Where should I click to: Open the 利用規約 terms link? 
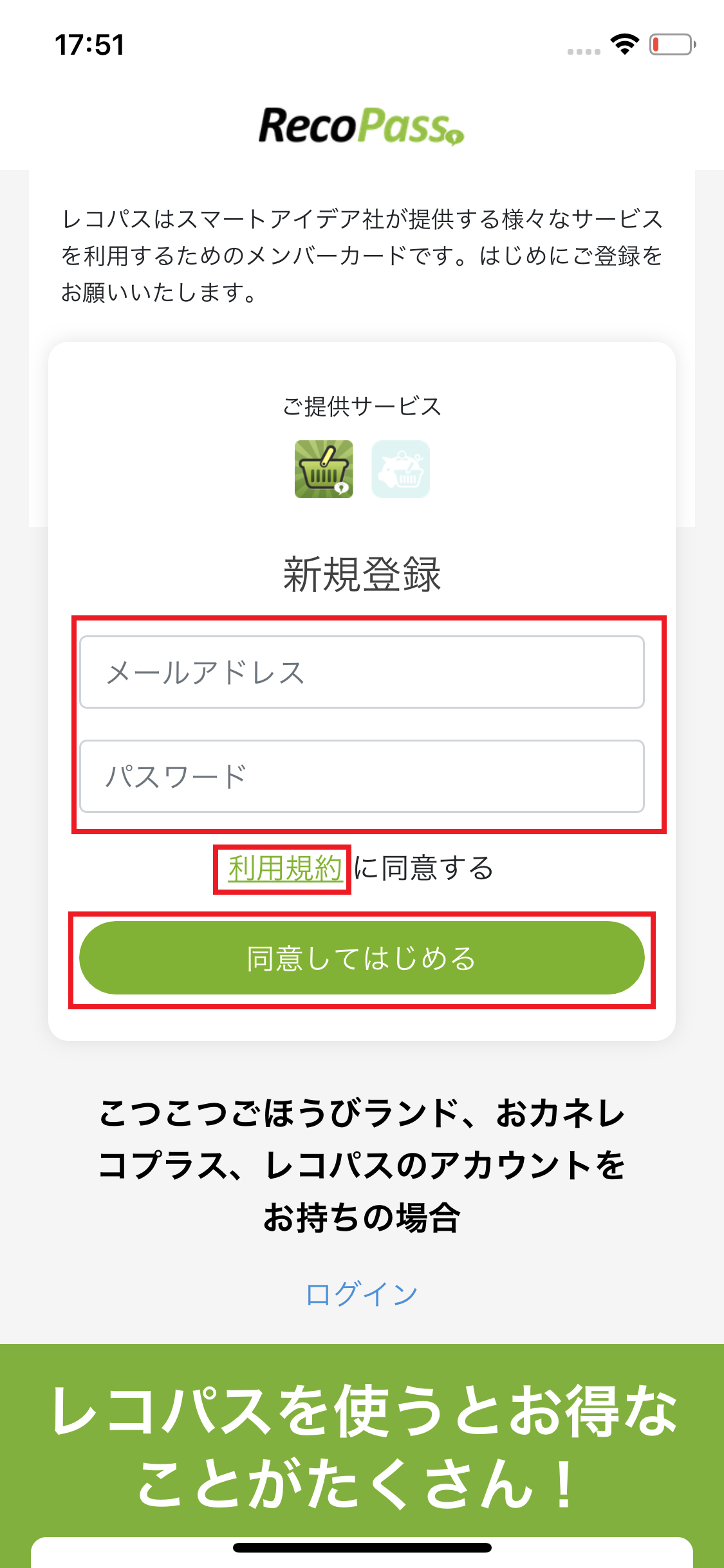click(284, 868)
